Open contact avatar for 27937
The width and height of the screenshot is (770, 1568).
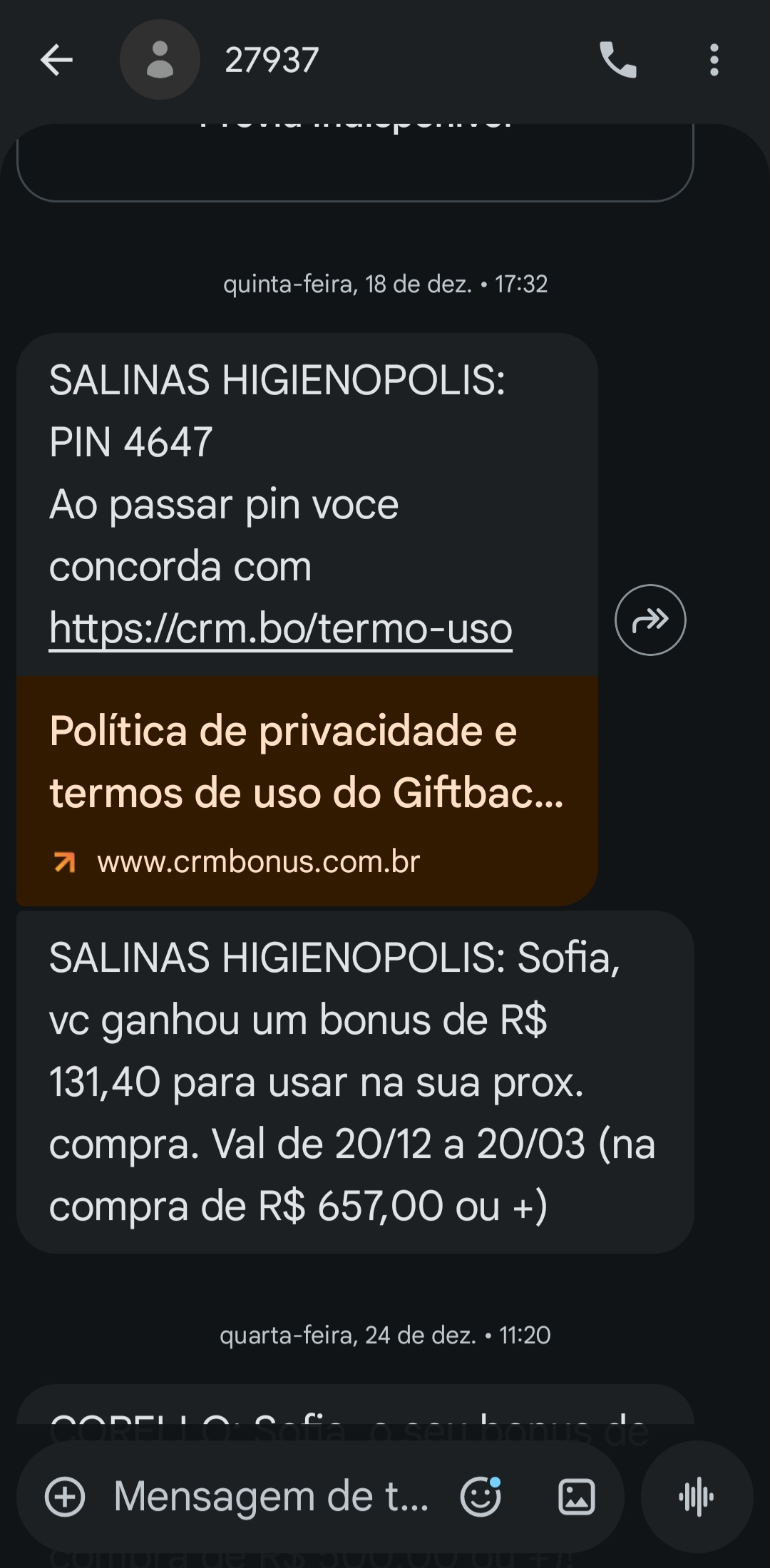[160, 60]
